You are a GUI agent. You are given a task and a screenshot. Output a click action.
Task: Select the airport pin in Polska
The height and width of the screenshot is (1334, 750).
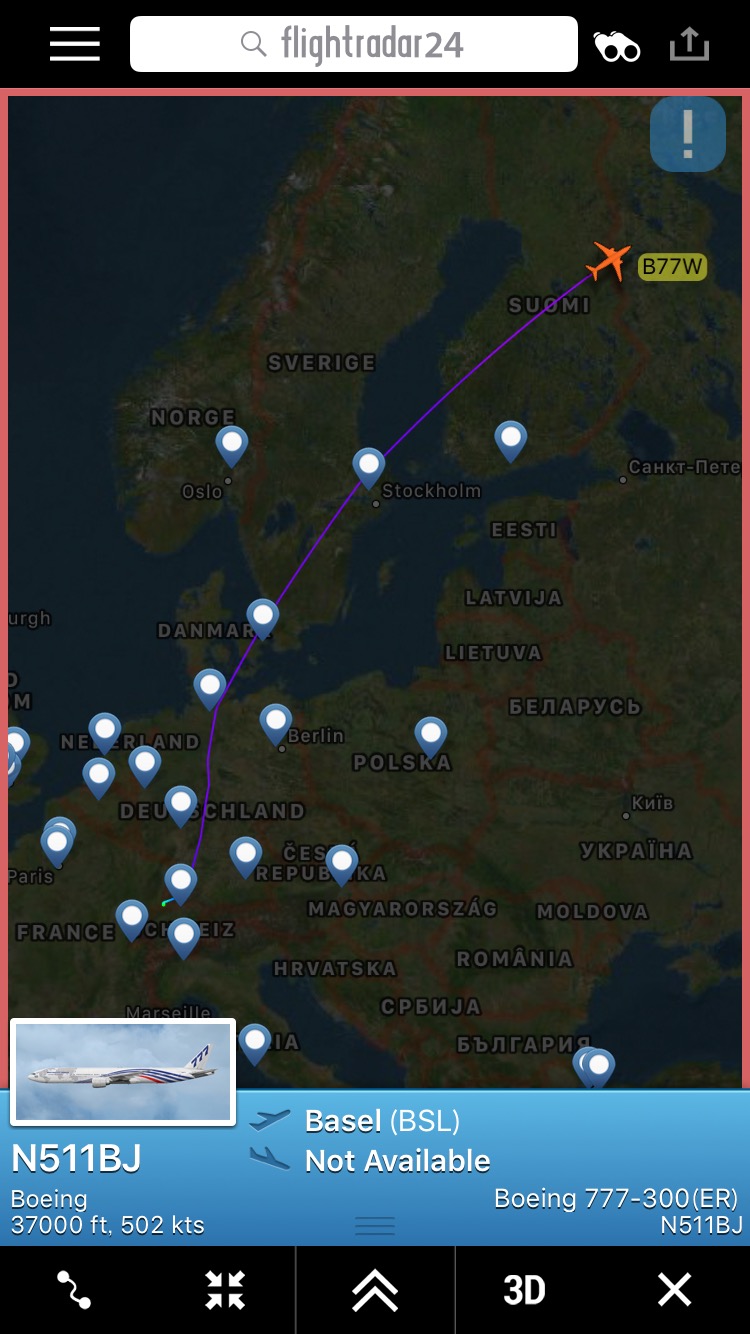click(431, 735)
